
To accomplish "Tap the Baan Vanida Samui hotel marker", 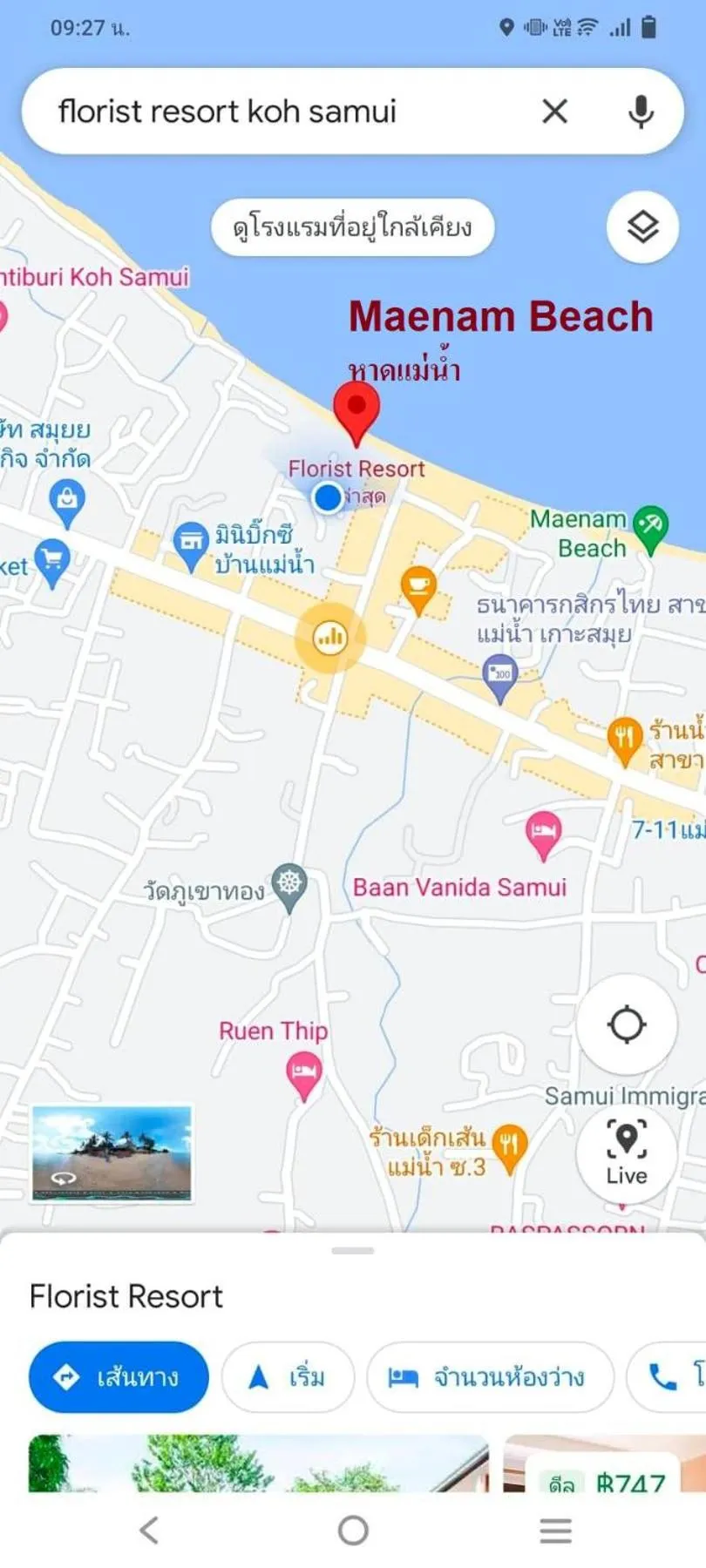I will pyautogui.click(x=543, y=831).
